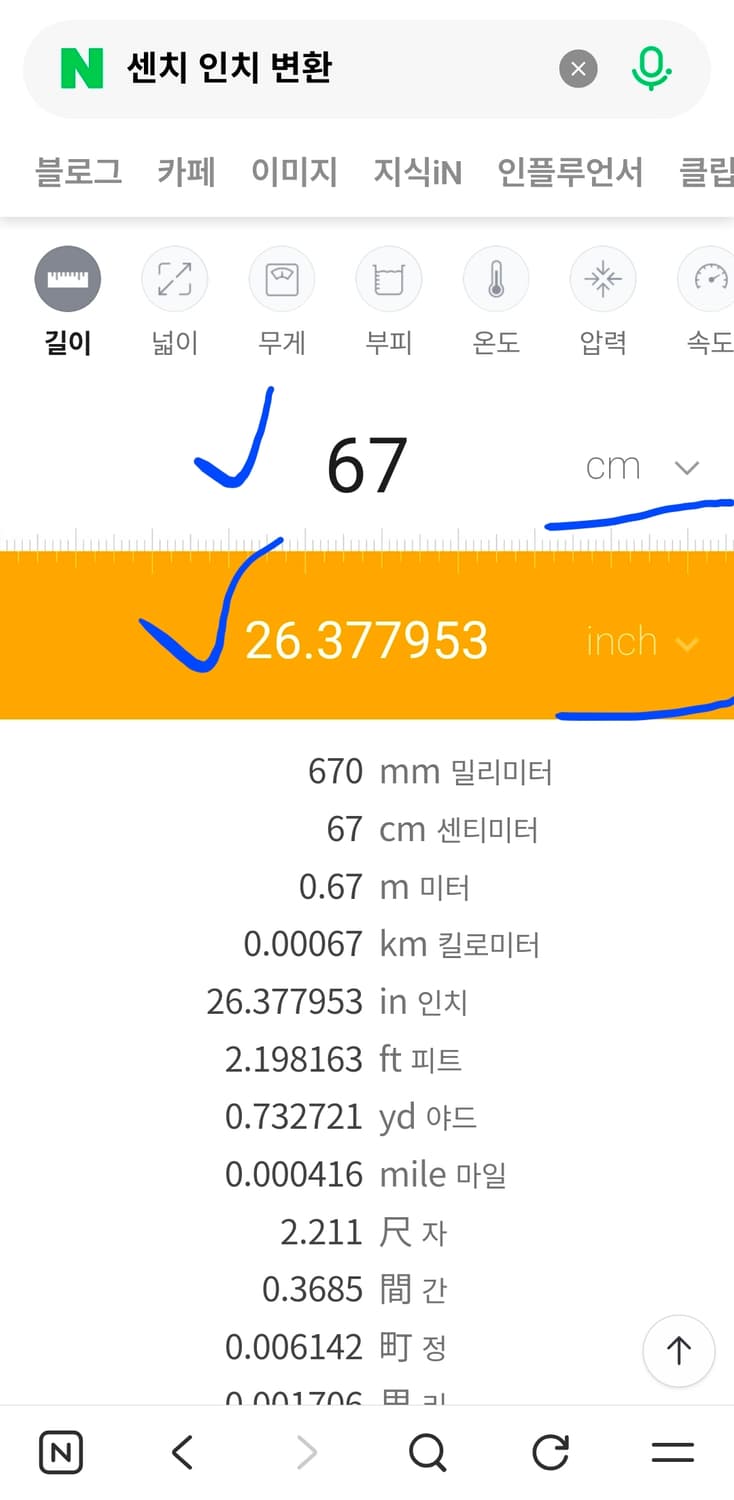Tap the voice search microphone icon
Viewport: 734px width, 1500px height.
pyautogui.click(x=651, y=68)
